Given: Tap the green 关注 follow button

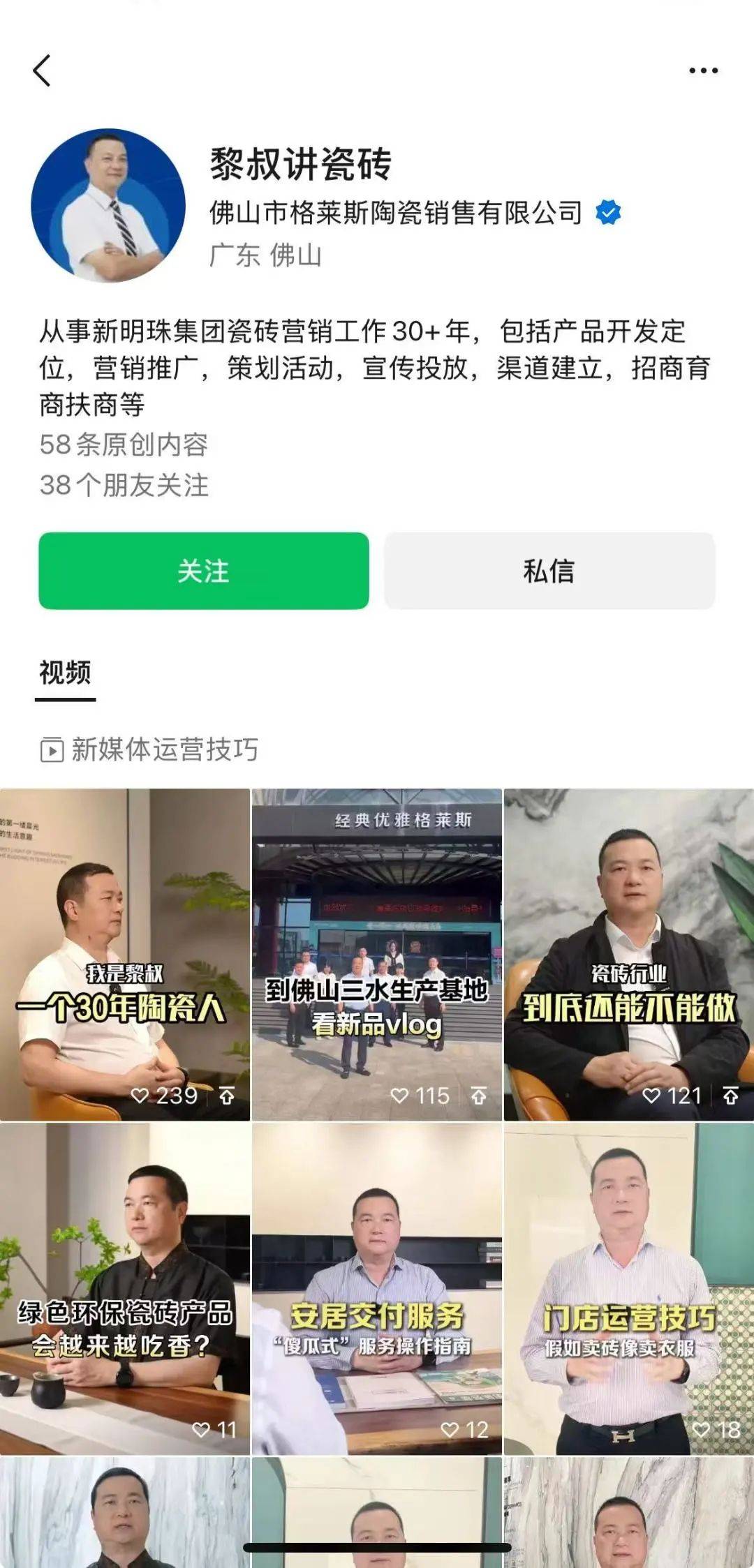Looking at the screenshot, I should 203,571.
